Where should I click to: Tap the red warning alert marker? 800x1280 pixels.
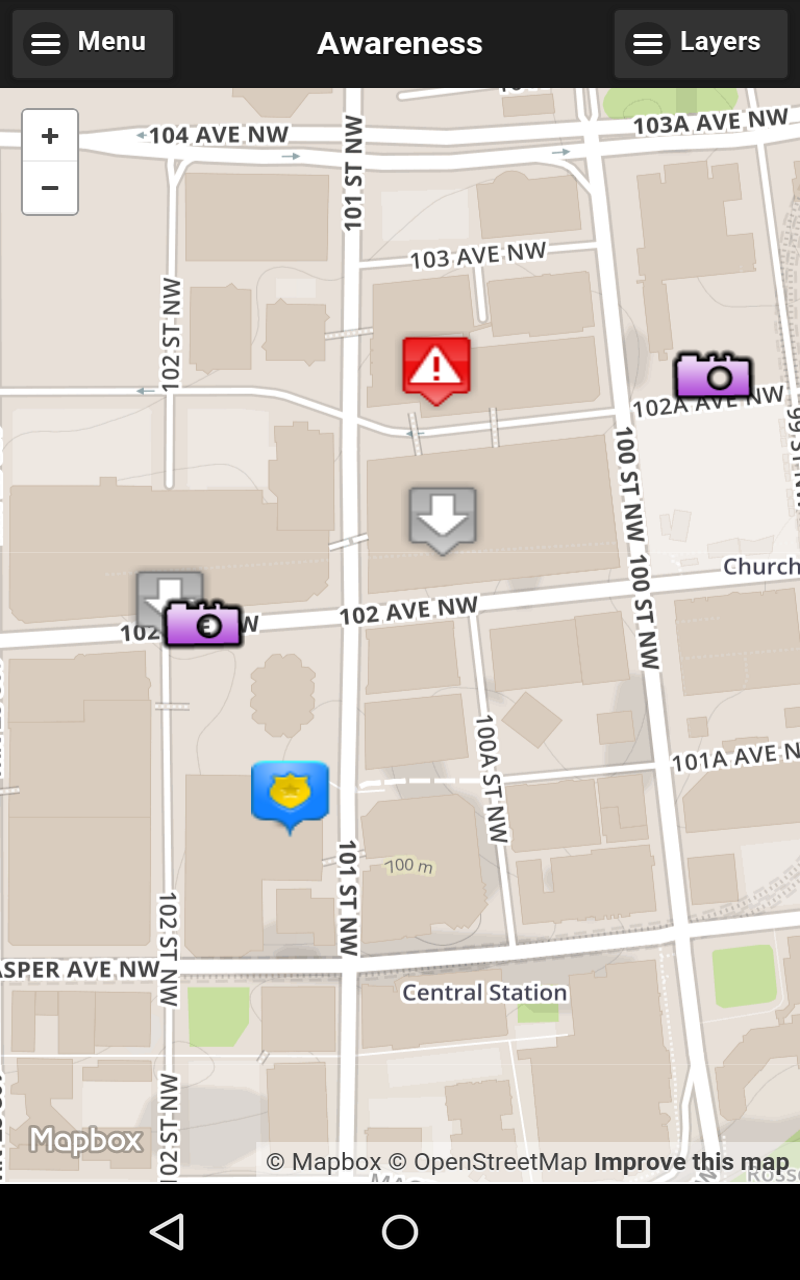point(436,368)
